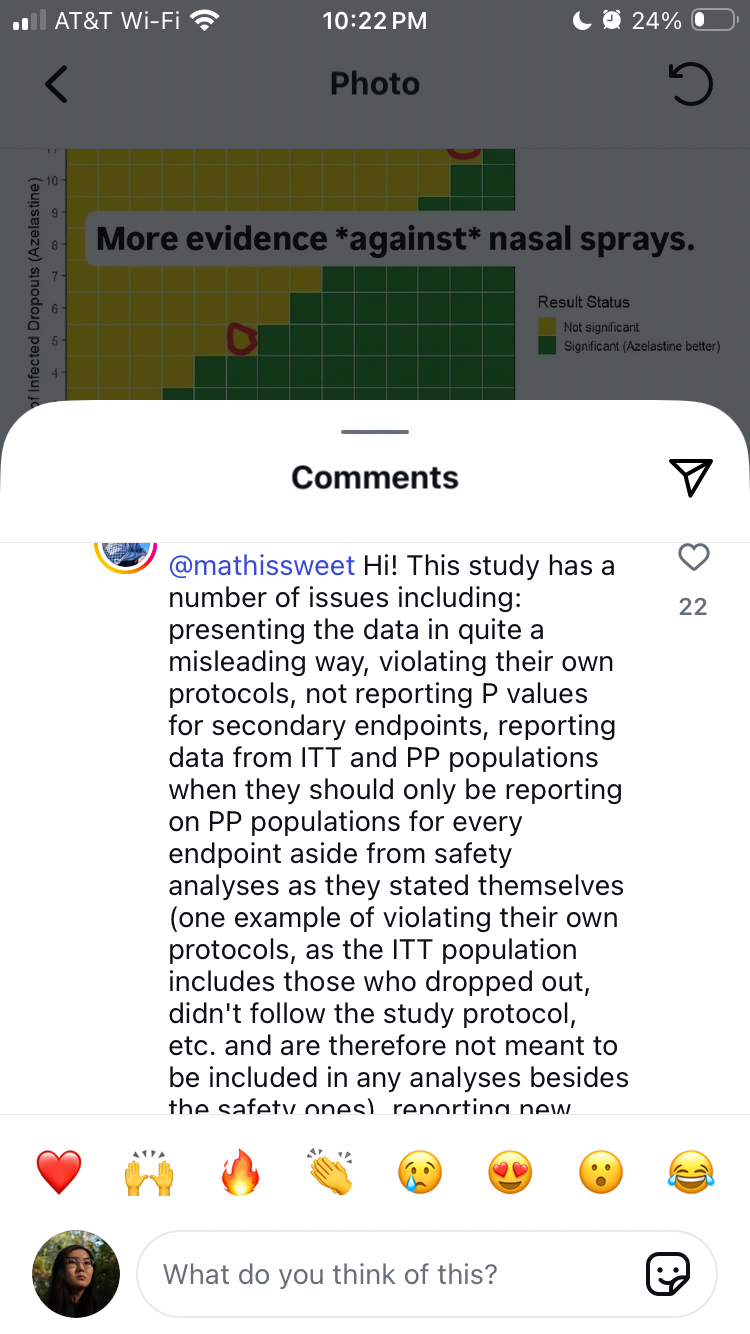Insert the heart-eyes emoji
Image resolution: width=750 pixels, height=1334 pixels.
(510, 1172)
